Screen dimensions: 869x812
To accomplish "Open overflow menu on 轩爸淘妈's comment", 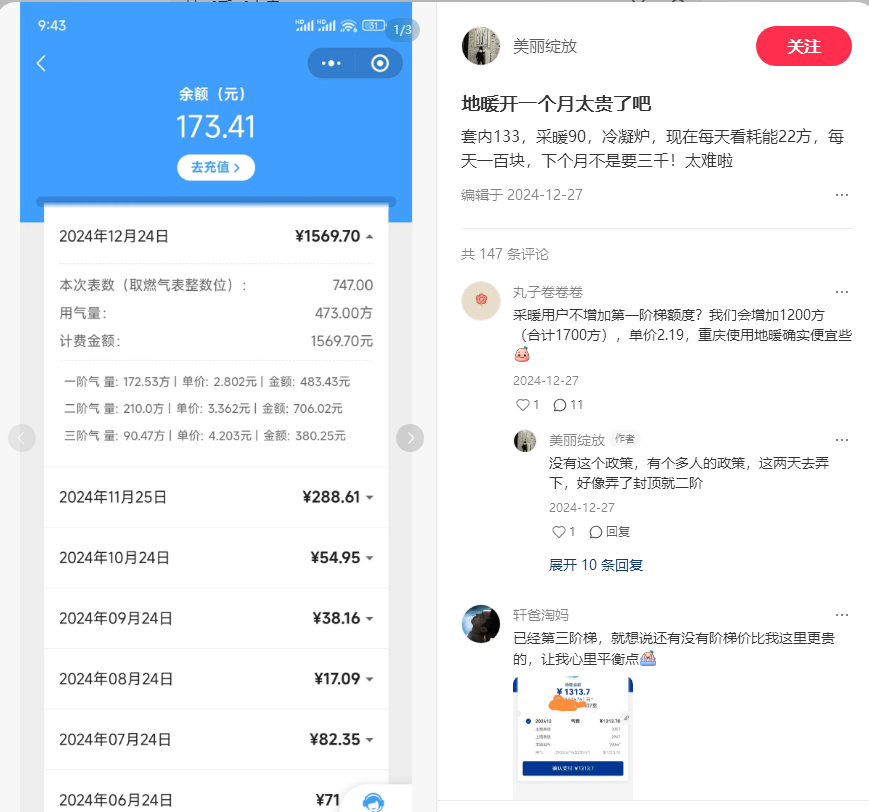I will click(842, 614).
